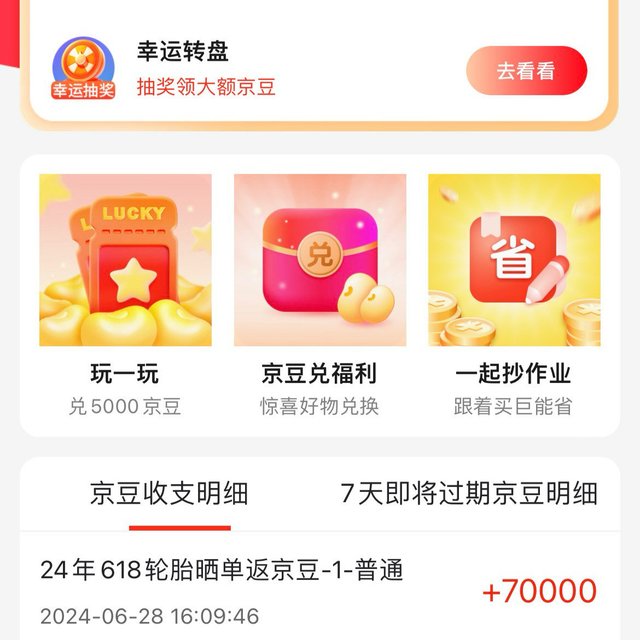Tap the 去看看 button for 幸运转盘

click(x=526, y=71)
